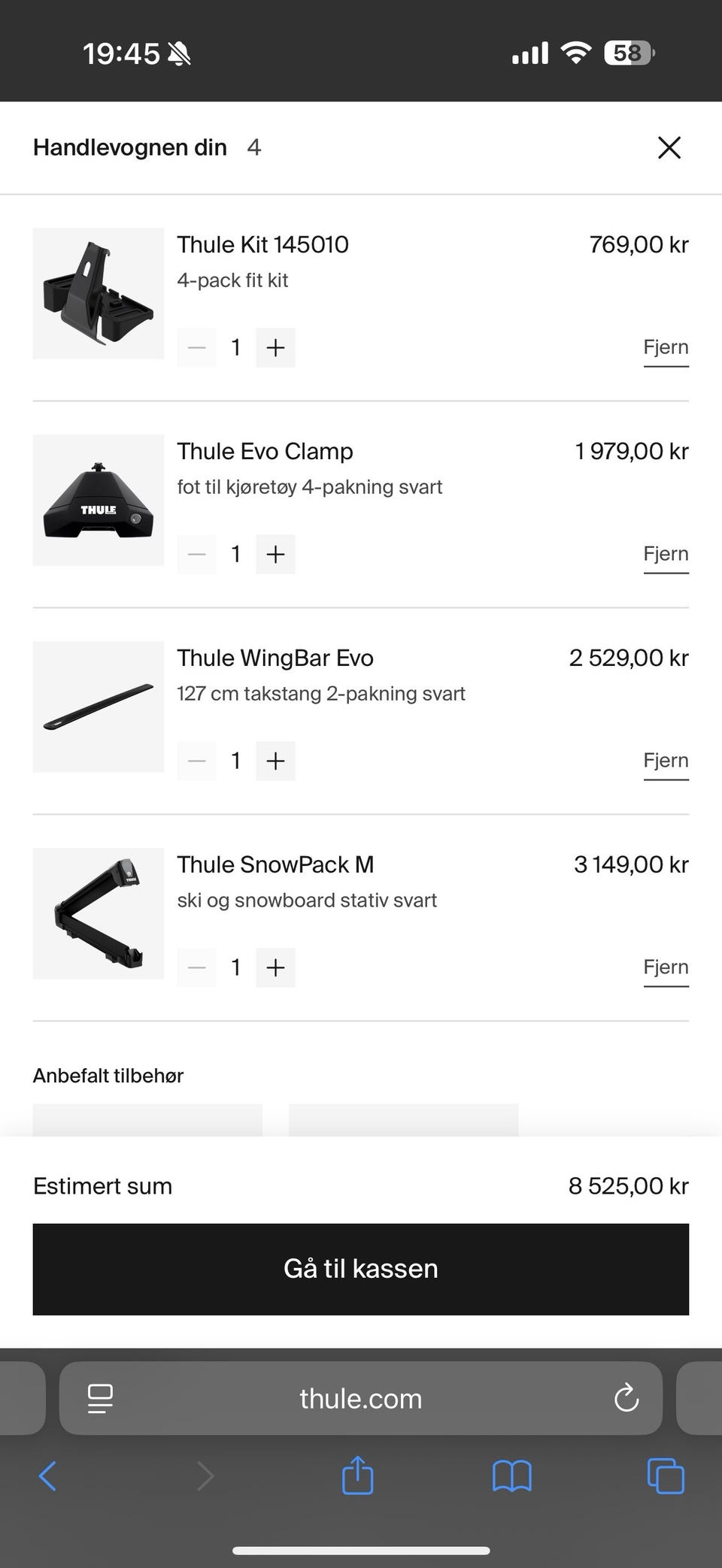722x1568 pixels.
Task: Remove Thule Evo Clamp from cart
Action: [666, 555]
